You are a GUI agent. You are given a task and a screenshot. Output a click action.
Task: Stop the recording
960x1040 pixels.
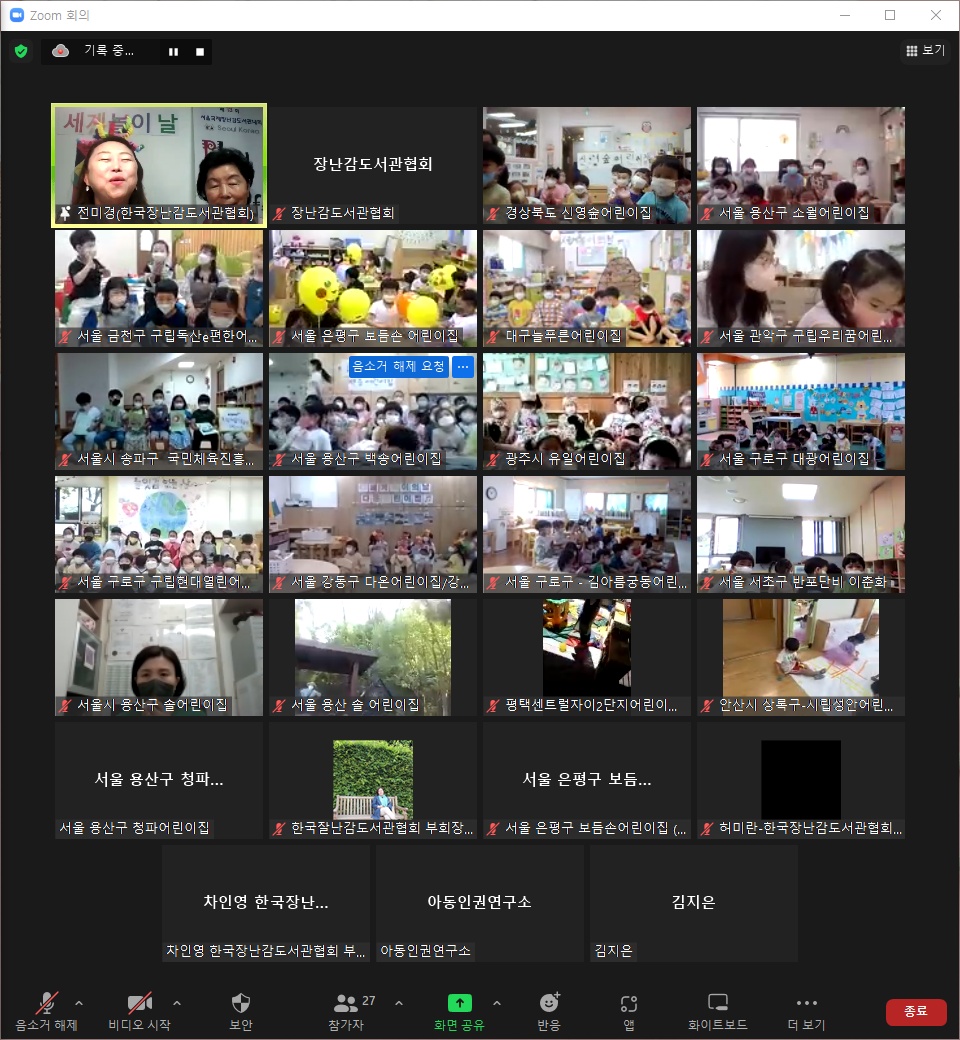coord(200,51)
